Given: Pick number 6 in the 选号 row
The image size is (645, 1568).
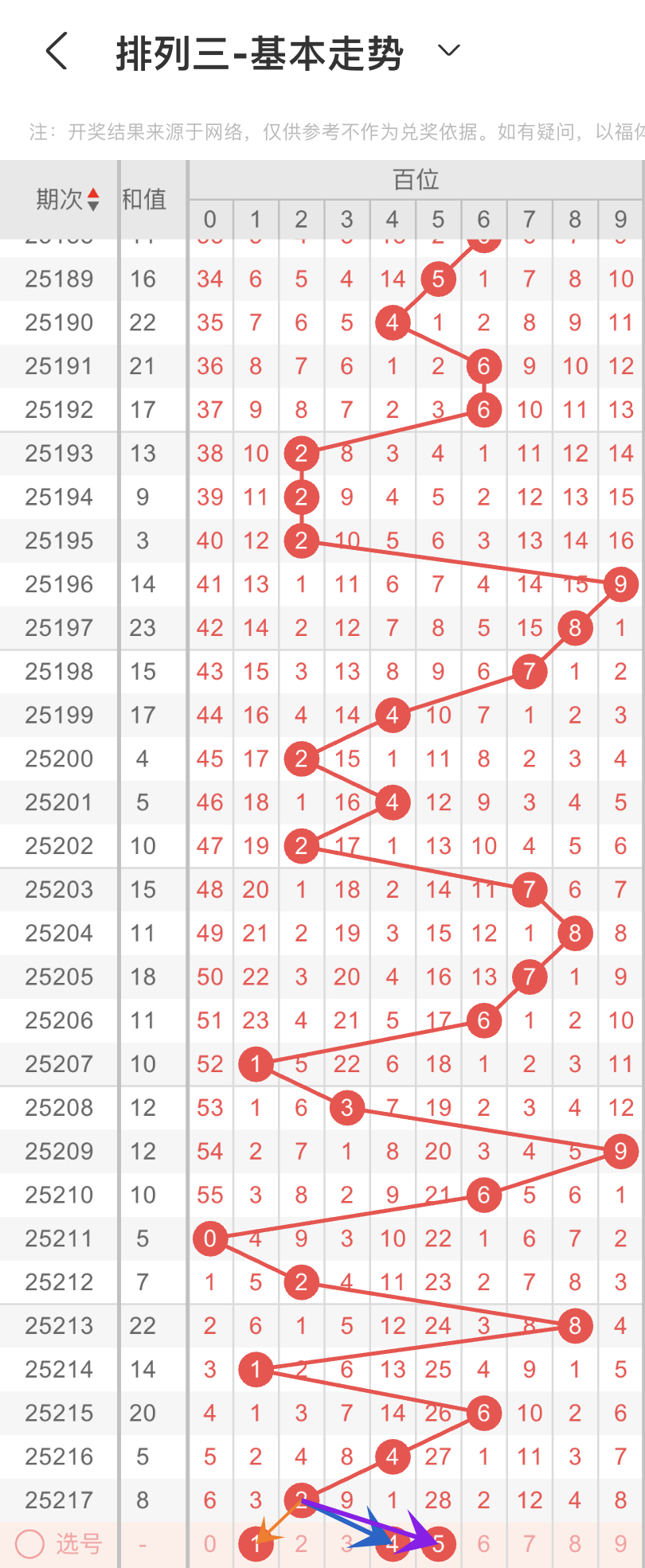Looking at the screenshot, I should click(x=483, y=1544).
